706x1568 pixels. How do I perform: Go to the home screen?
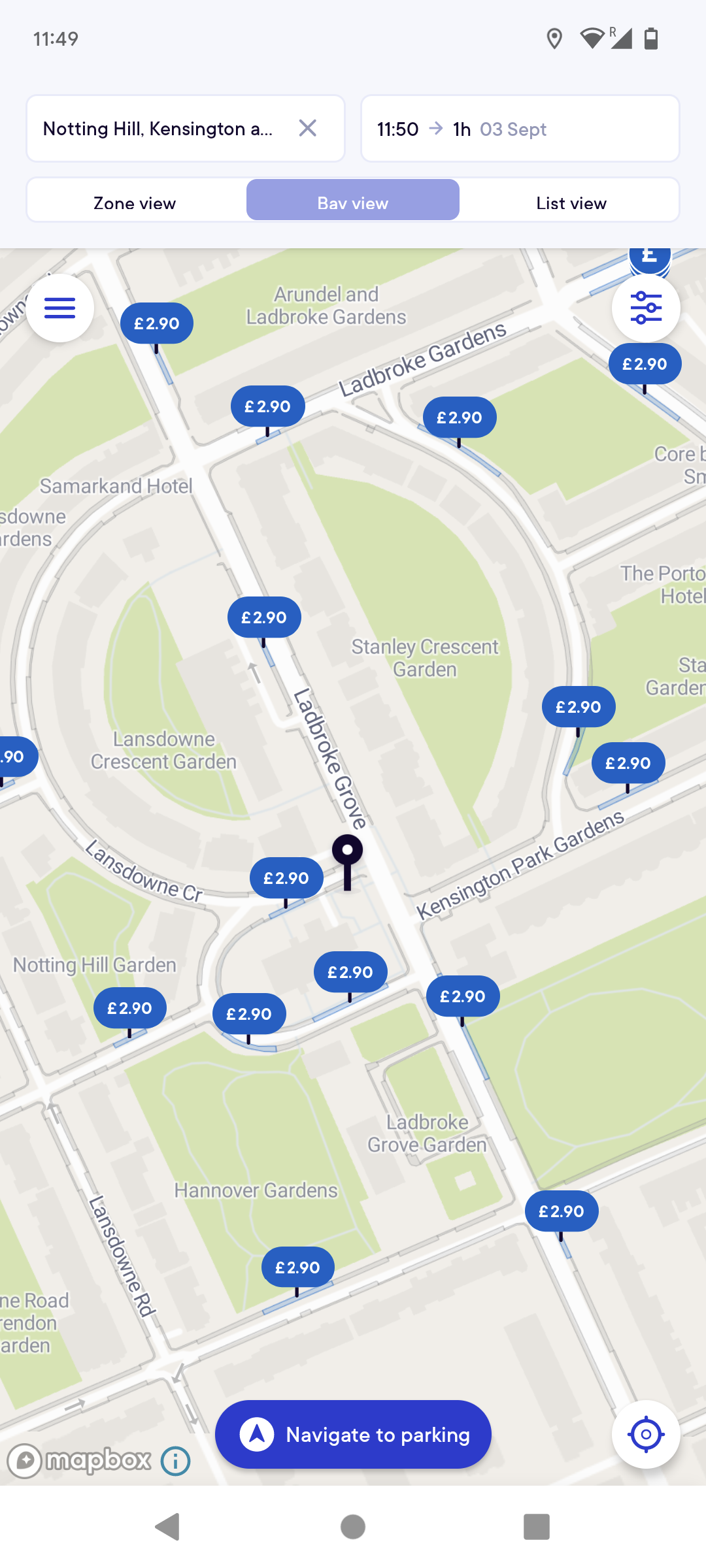pyautogui.click(x=353, y=1527)
